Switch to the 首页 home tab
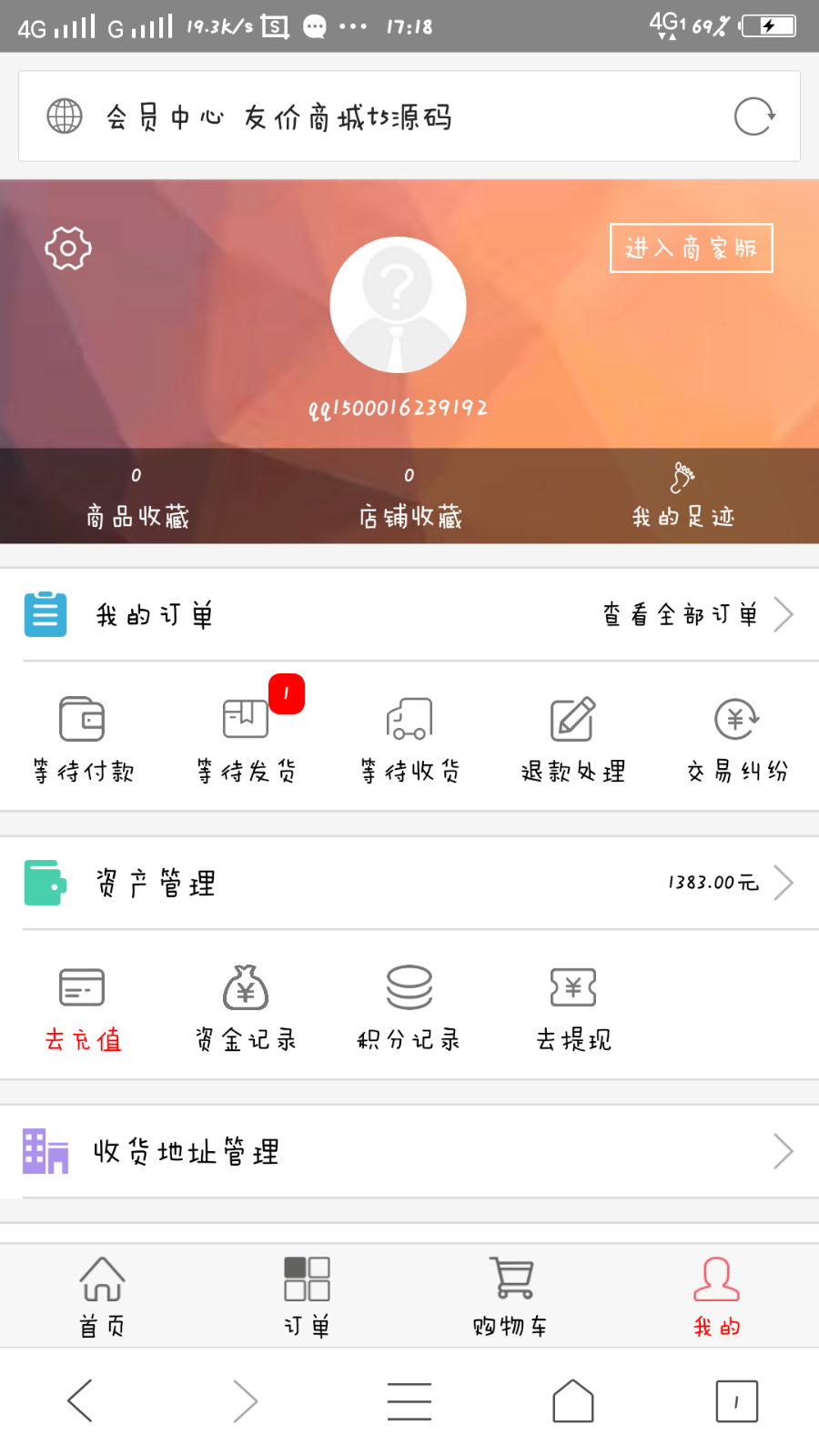Viewport: 819px width, 1456px height. tap(100, 1292)
